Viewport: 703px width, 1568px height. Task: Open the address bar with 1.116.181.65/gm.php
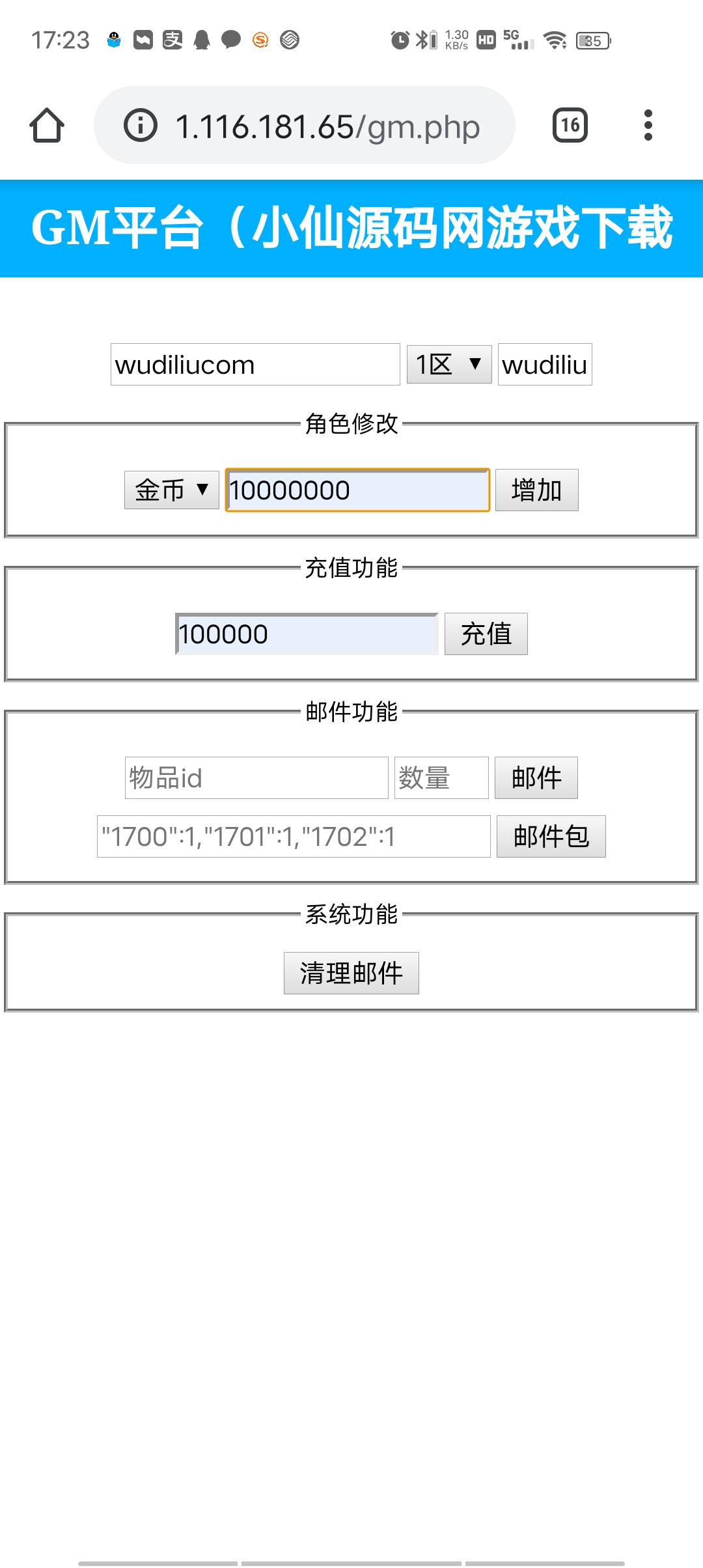click(304, 125)
